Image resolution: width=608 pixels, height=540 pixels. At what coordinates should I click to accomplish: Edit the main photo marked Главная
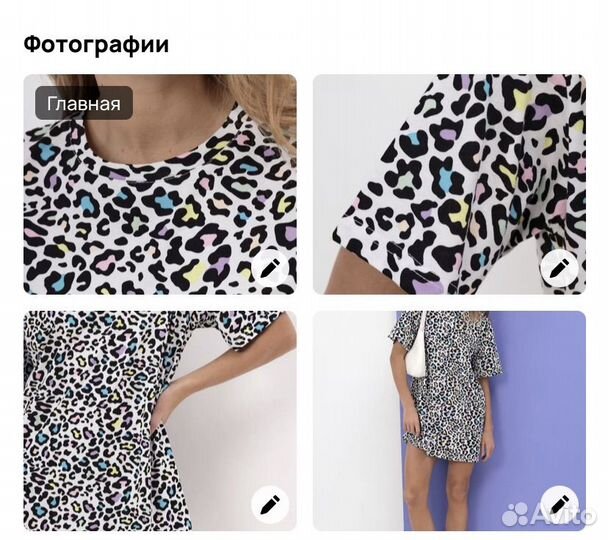tap(269, 268)
